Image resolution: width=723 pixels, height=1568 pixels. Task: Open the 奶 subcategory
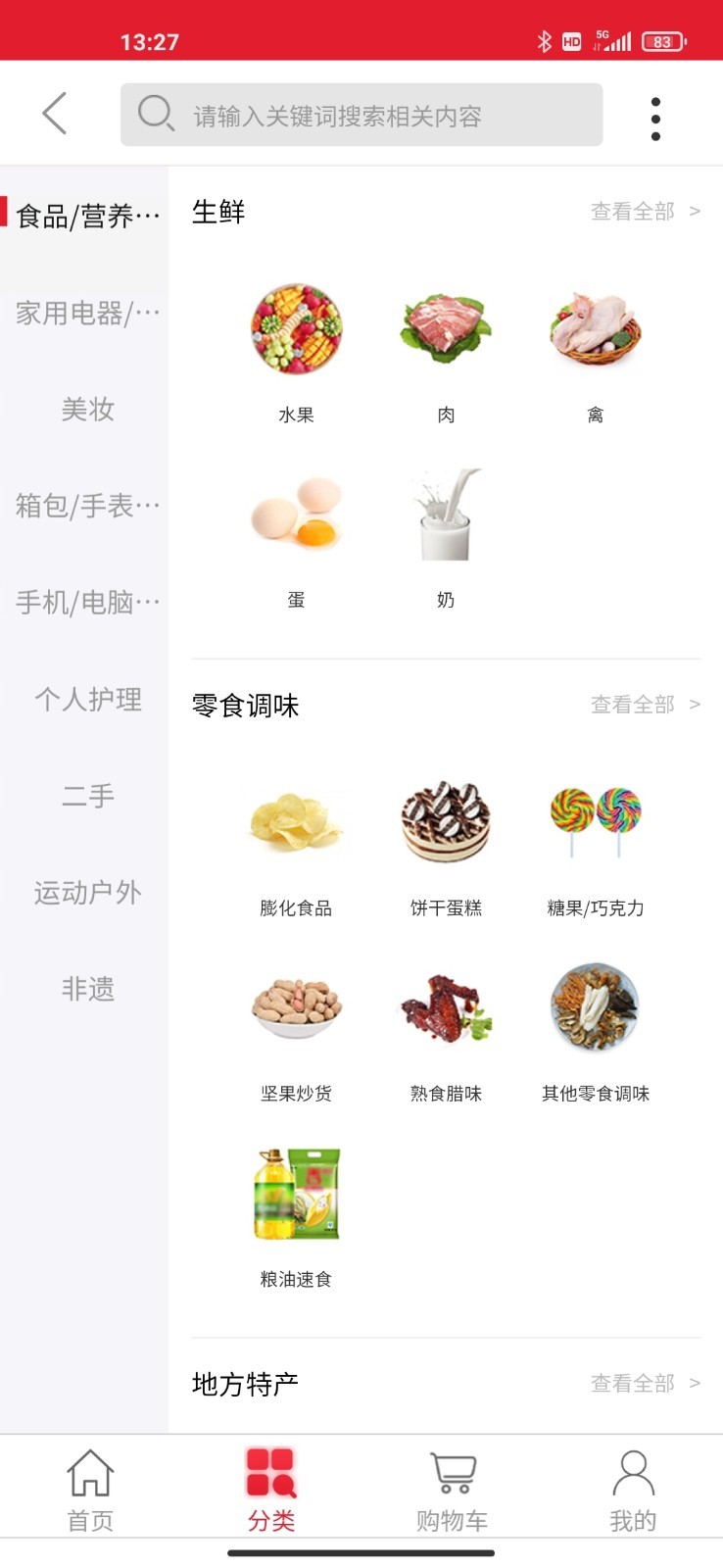pyautogui.click(x=446, y=536)
